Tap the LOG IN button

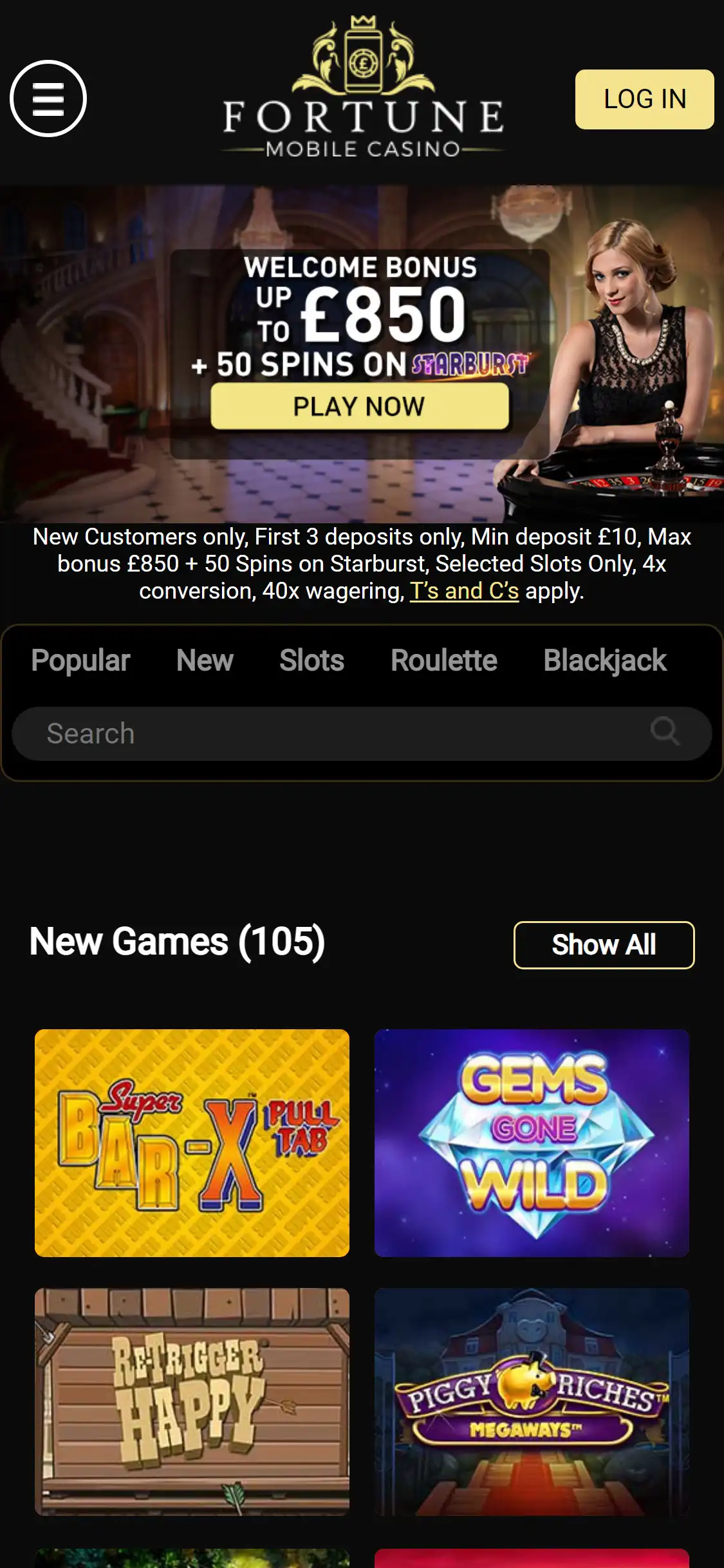click(644, 99)
